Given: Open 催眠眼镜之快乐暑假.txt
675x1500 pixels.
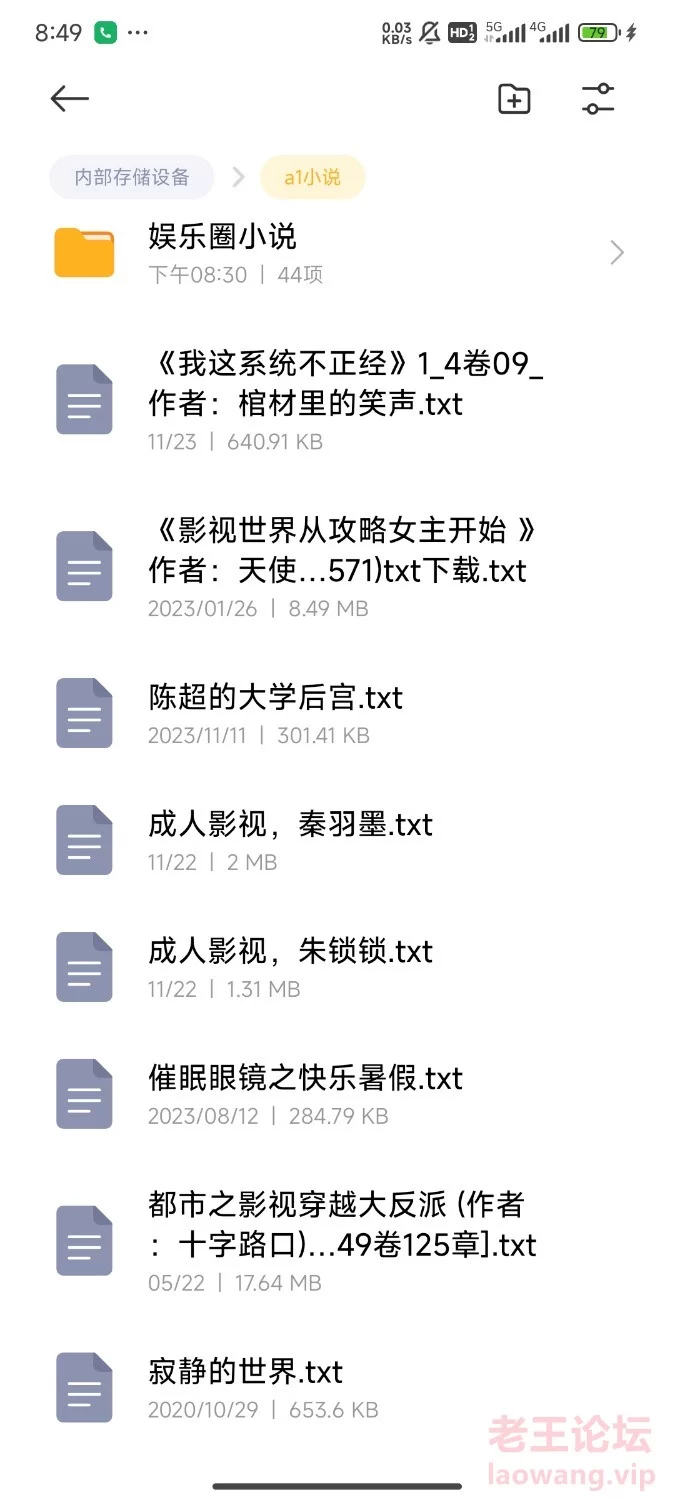Looking at the screenshot, I should (337, 1094).
